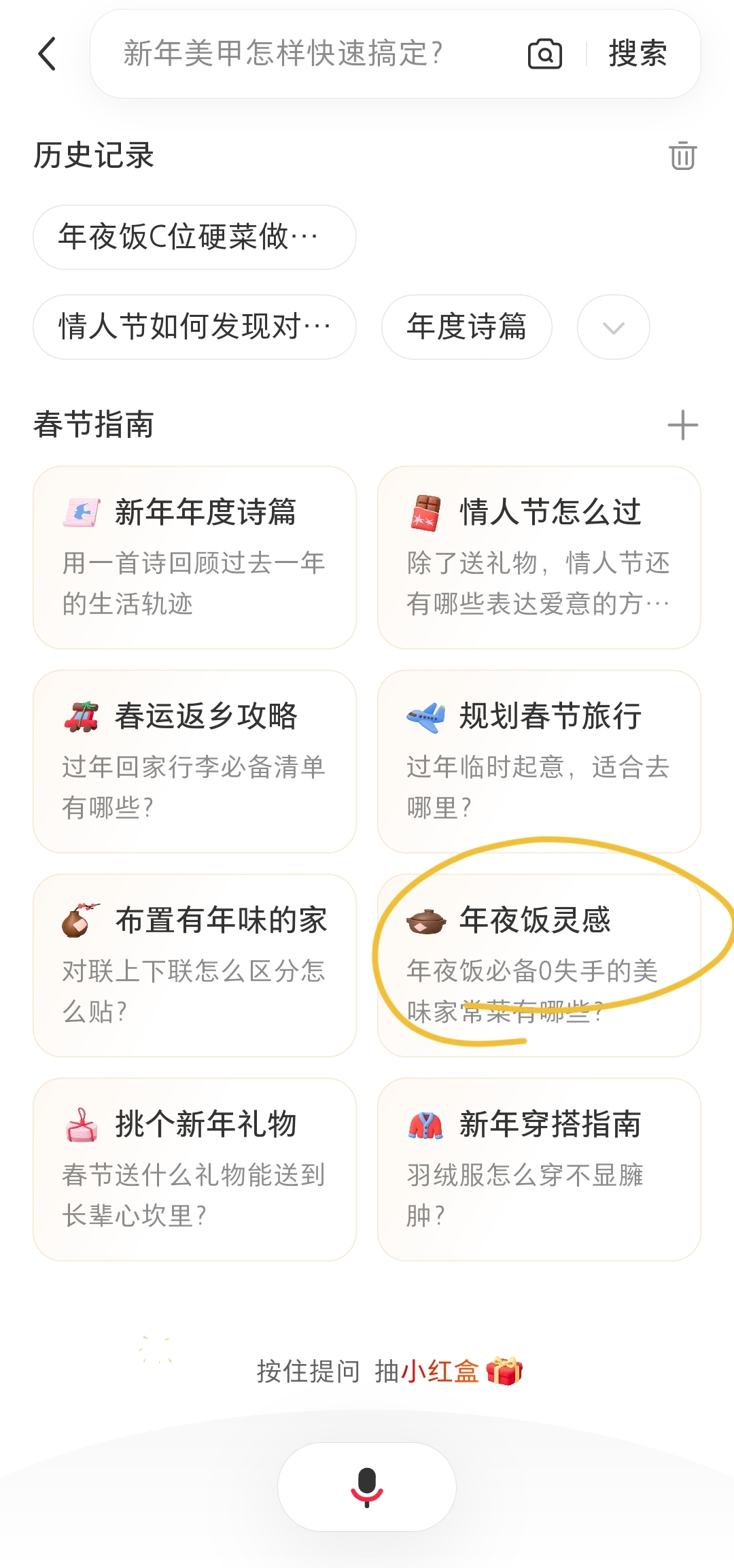Go back using the top-left arrow
The image size is (734, 1568).
48,54
